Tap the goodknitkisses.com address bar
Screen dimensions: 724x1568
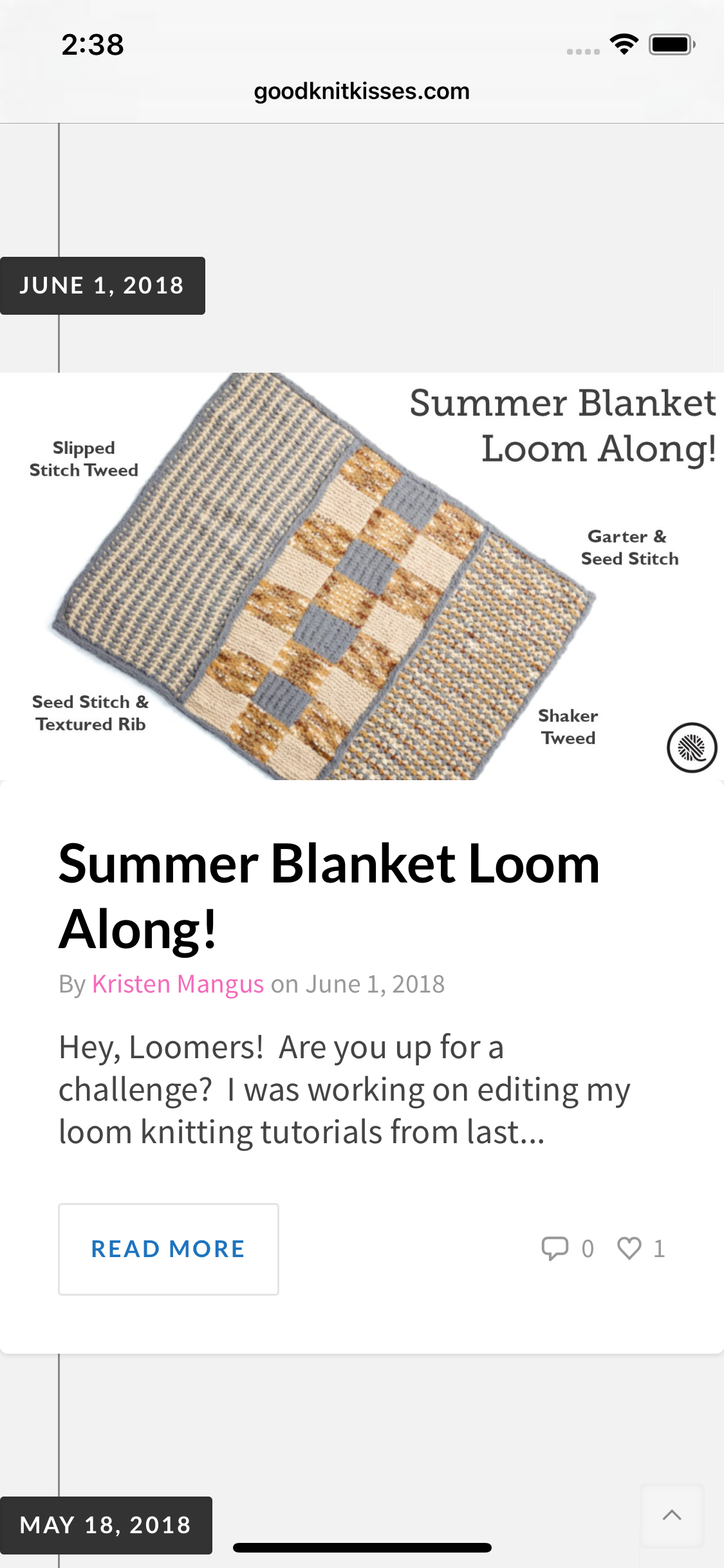pyautogui.click(x=362, y=91)
